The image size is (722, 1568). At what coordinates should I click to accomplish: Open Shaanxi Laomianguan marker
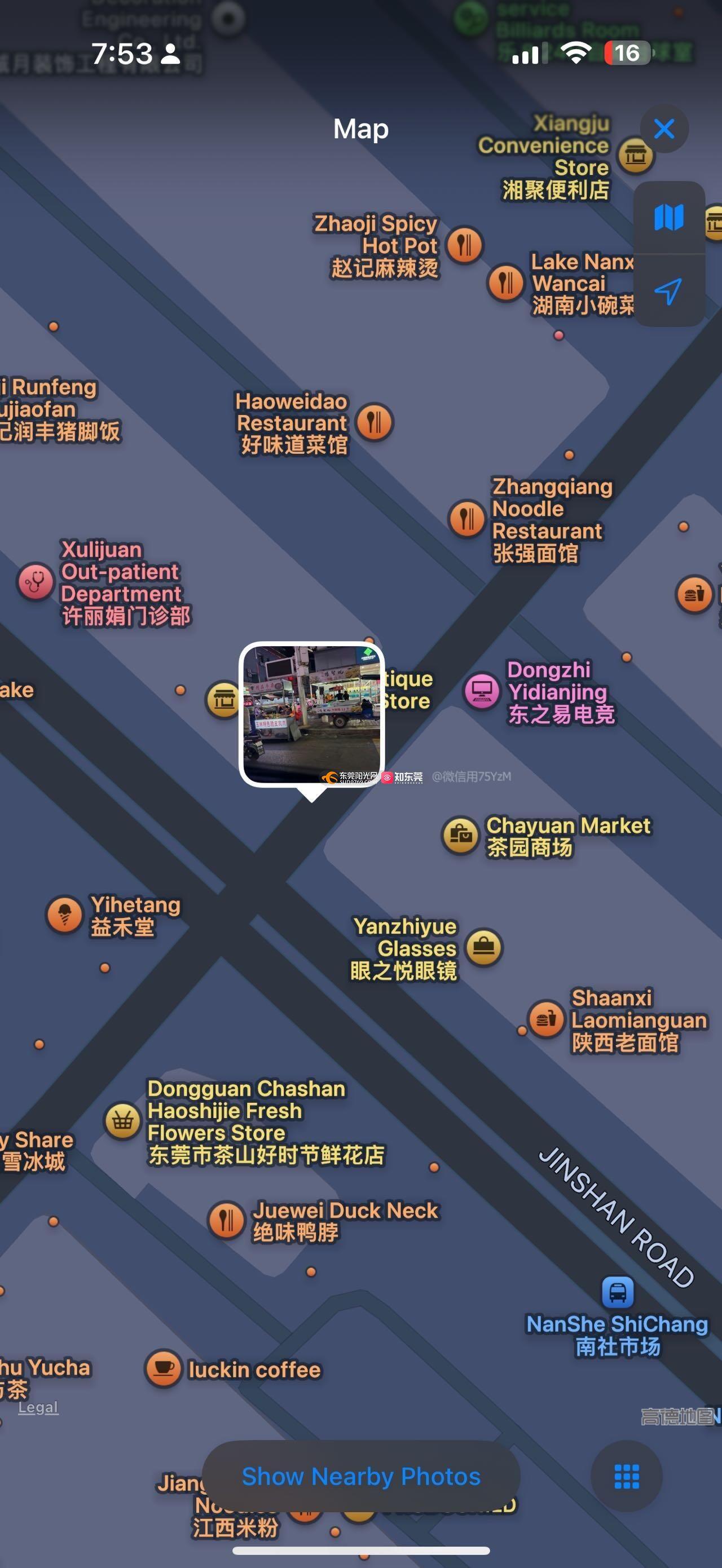tap(546, 1019)
